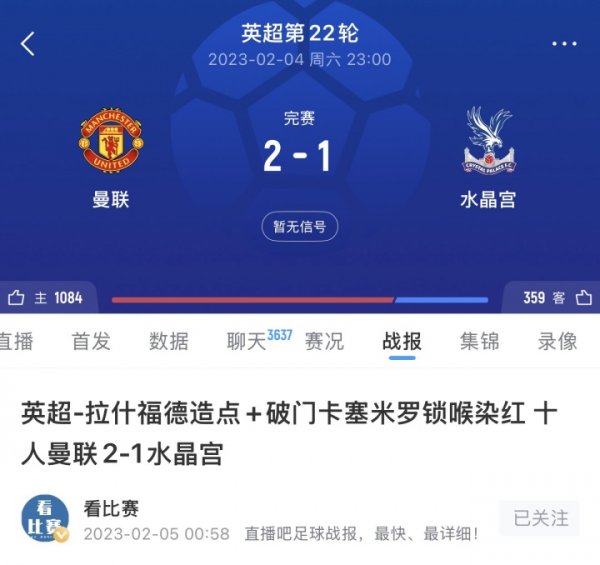Open the three-dot overflow menu

coord(564,45)
